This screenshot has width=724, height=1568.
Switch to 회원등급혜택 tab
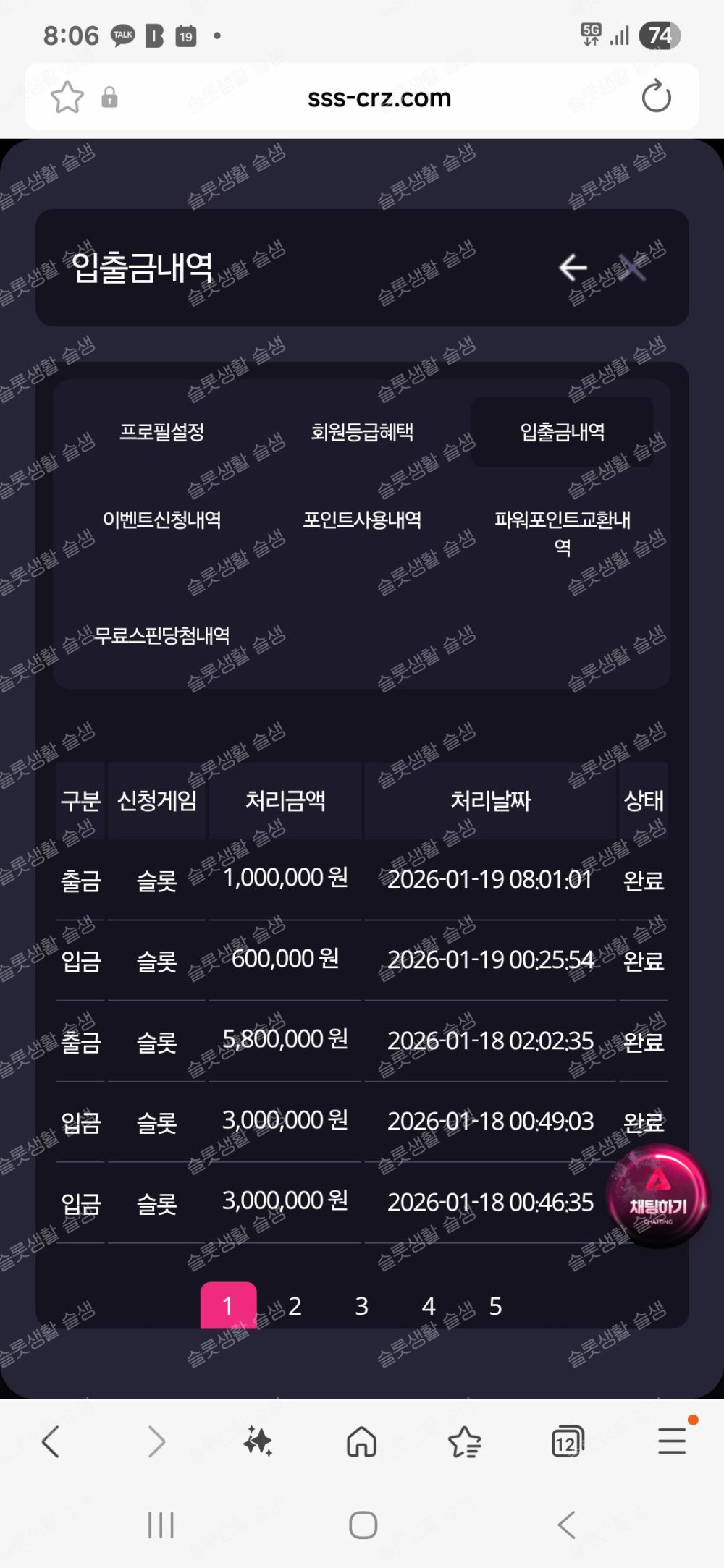pos(362,432)
